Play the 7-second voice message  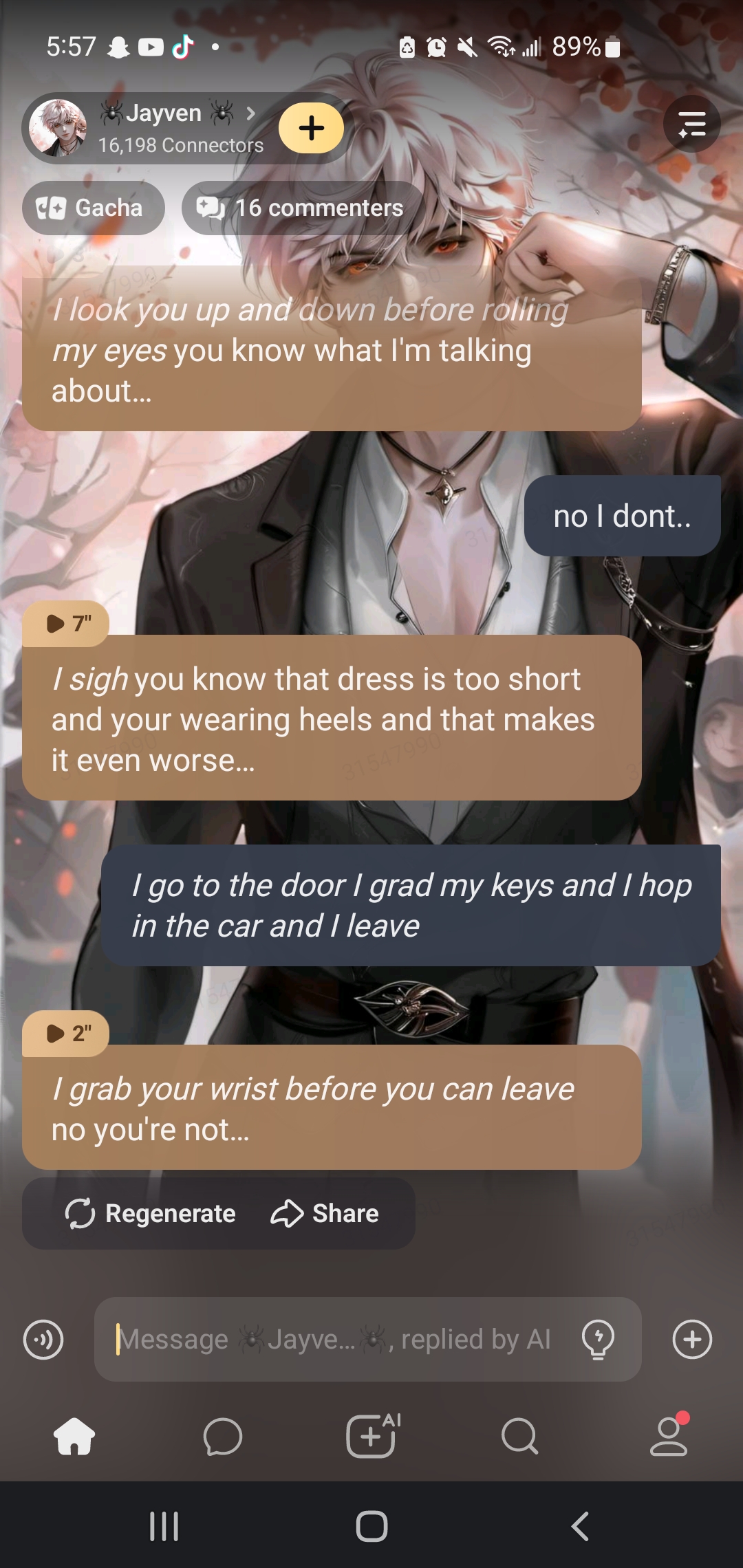(66, 624)
